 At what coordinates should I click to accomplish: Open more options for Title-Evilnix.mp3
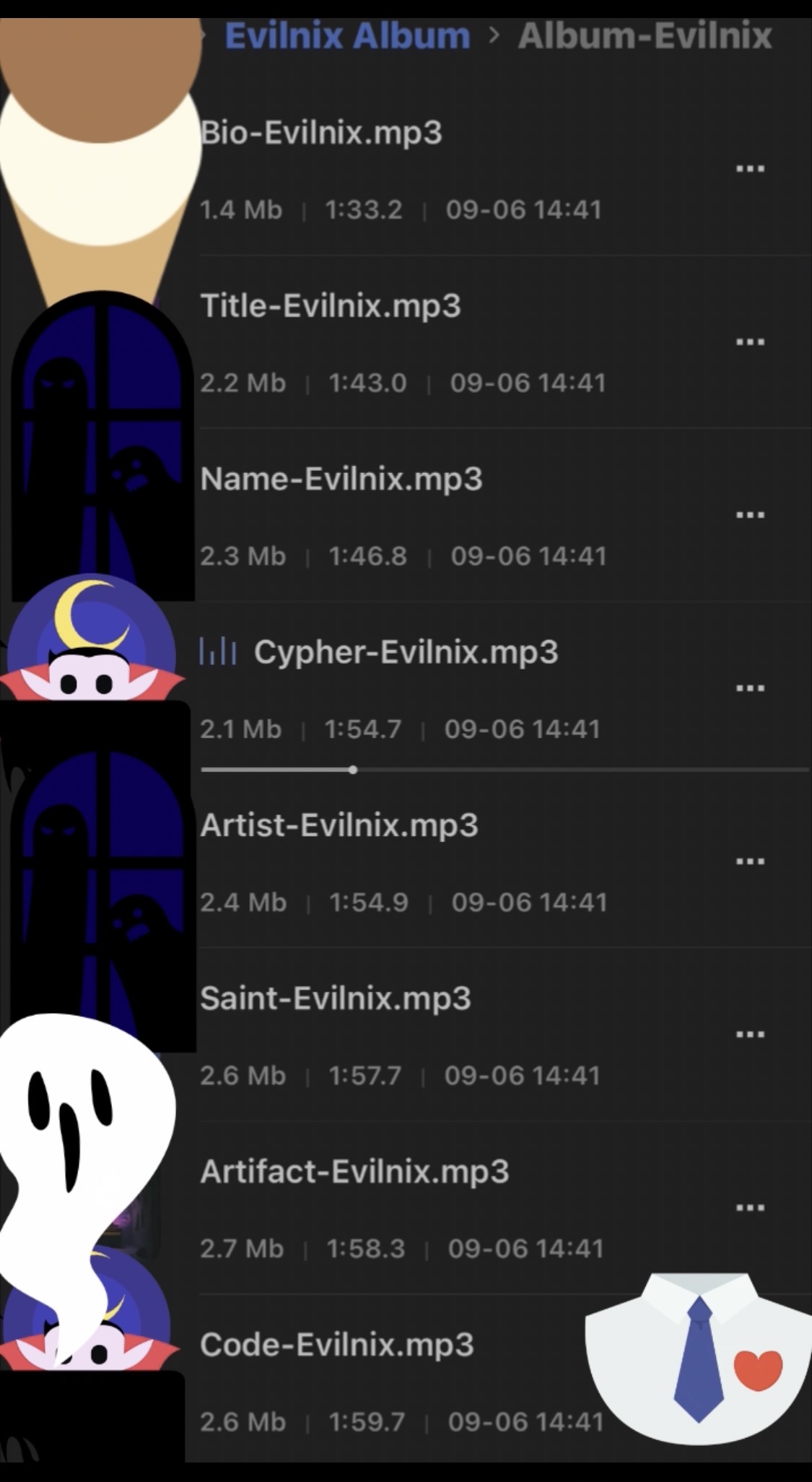[750, 342]
